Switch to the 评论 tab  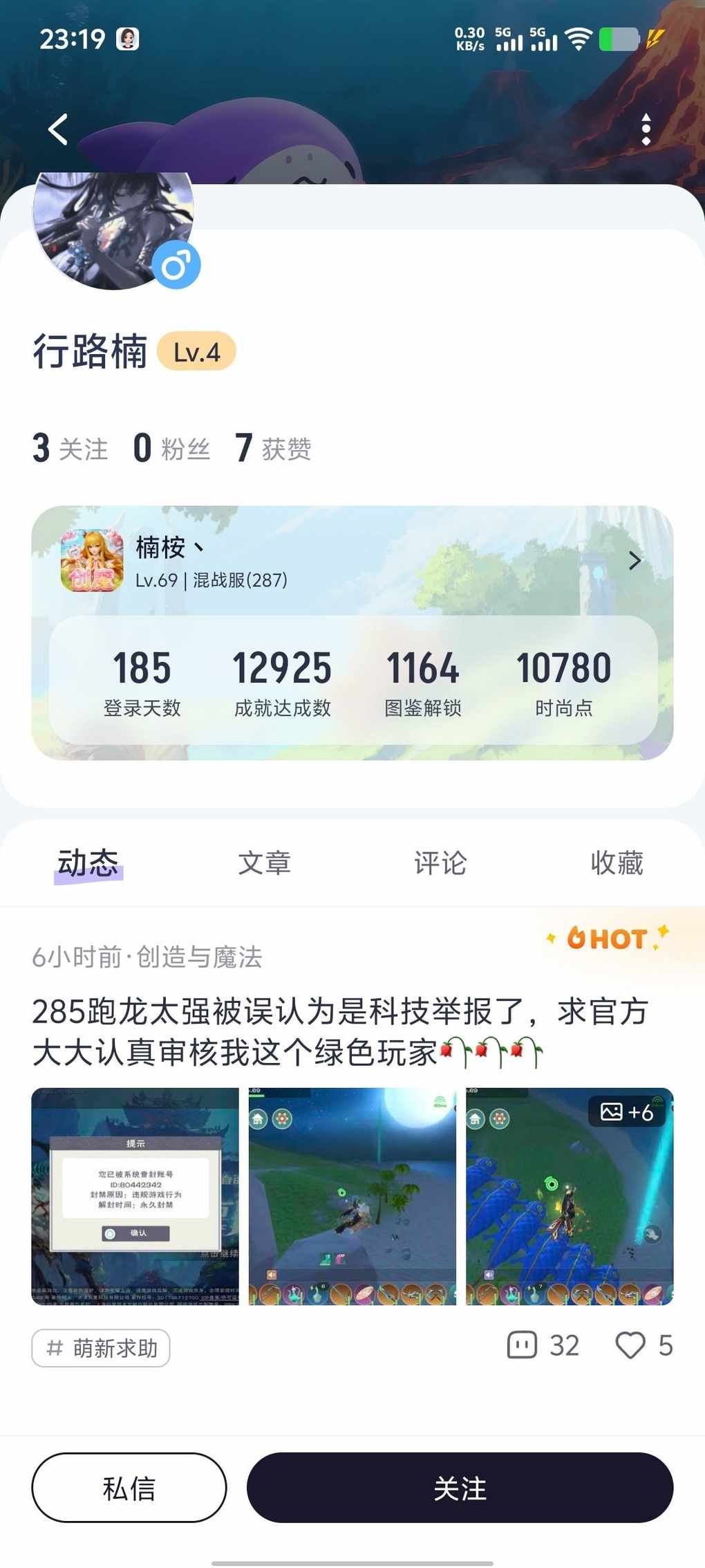(x=440, y=863)
